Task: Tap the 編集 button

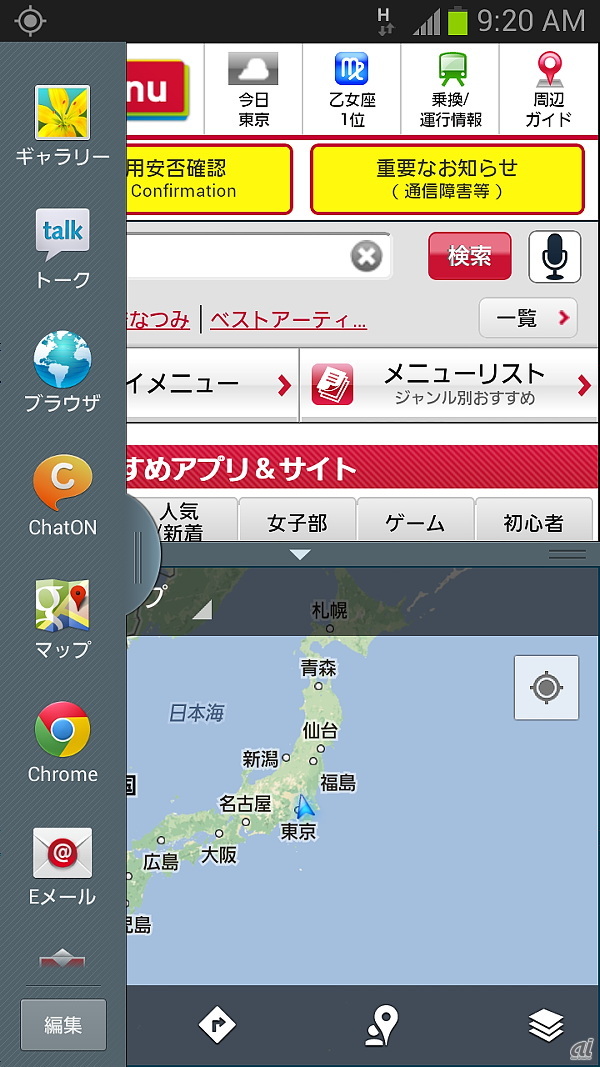Action: tap(63, 1024)
